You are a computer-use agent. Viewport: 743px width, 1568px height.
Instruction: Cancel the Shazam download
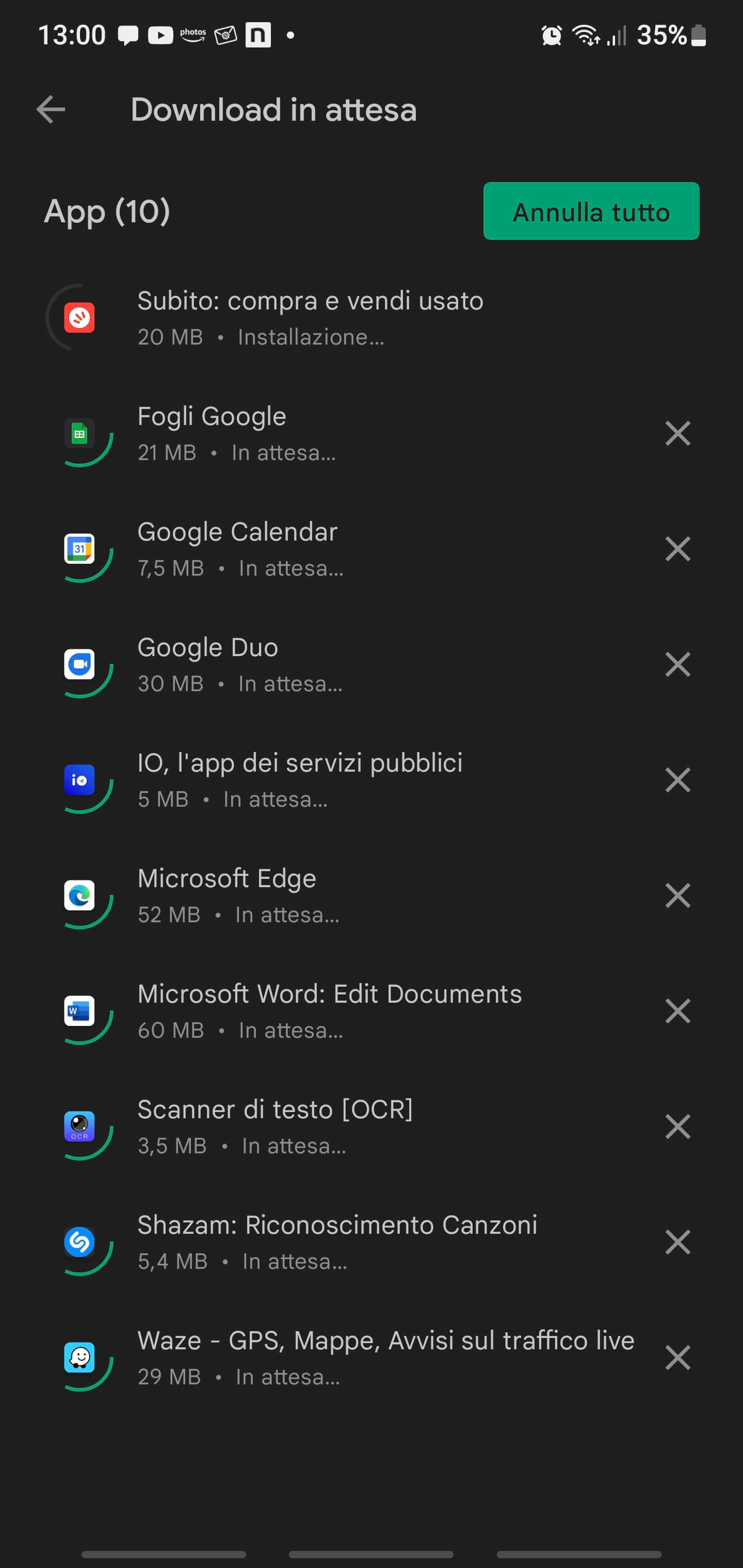(677, 1243)
